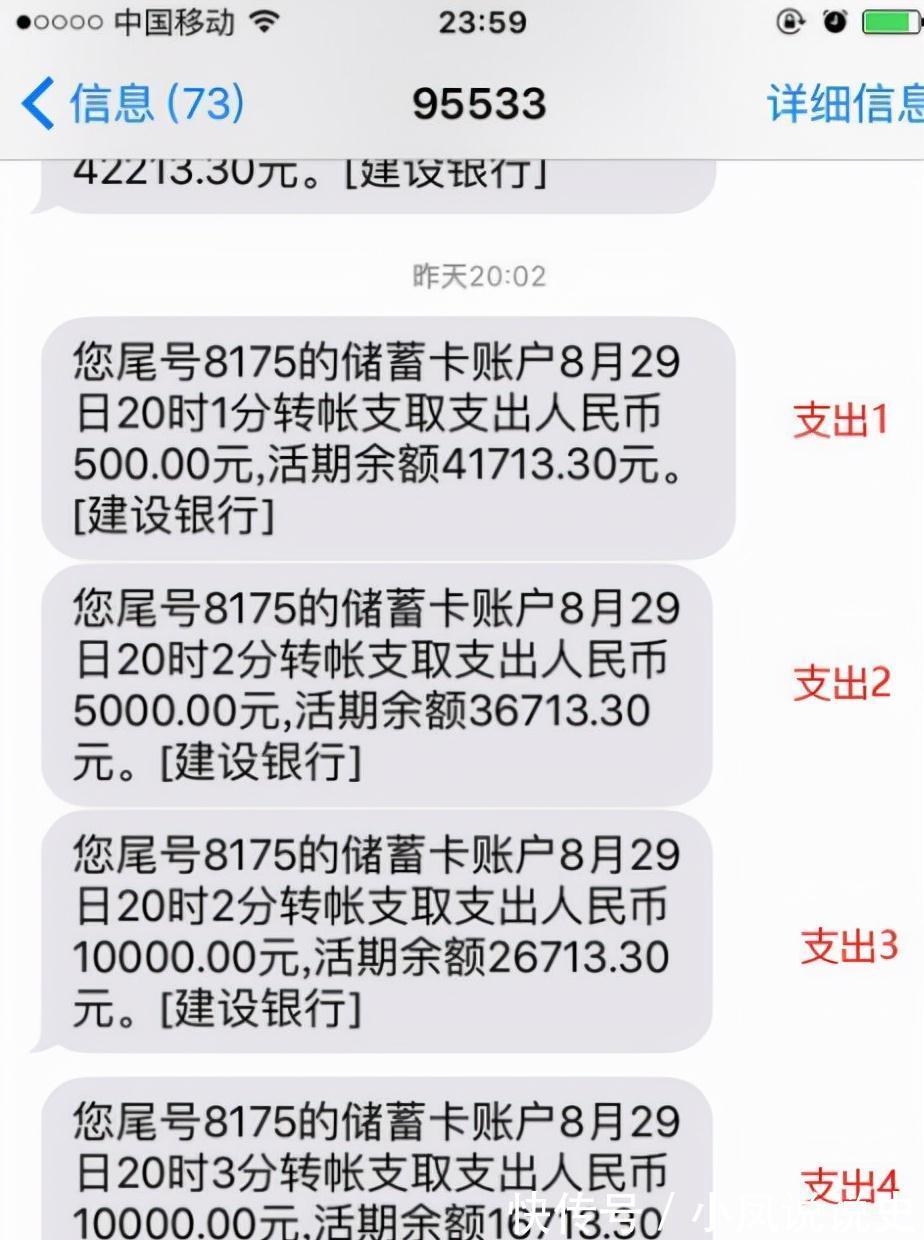Tap the conversation title 95533
The height and width of the screenshot is (1240, 924).
click(478, 103)
